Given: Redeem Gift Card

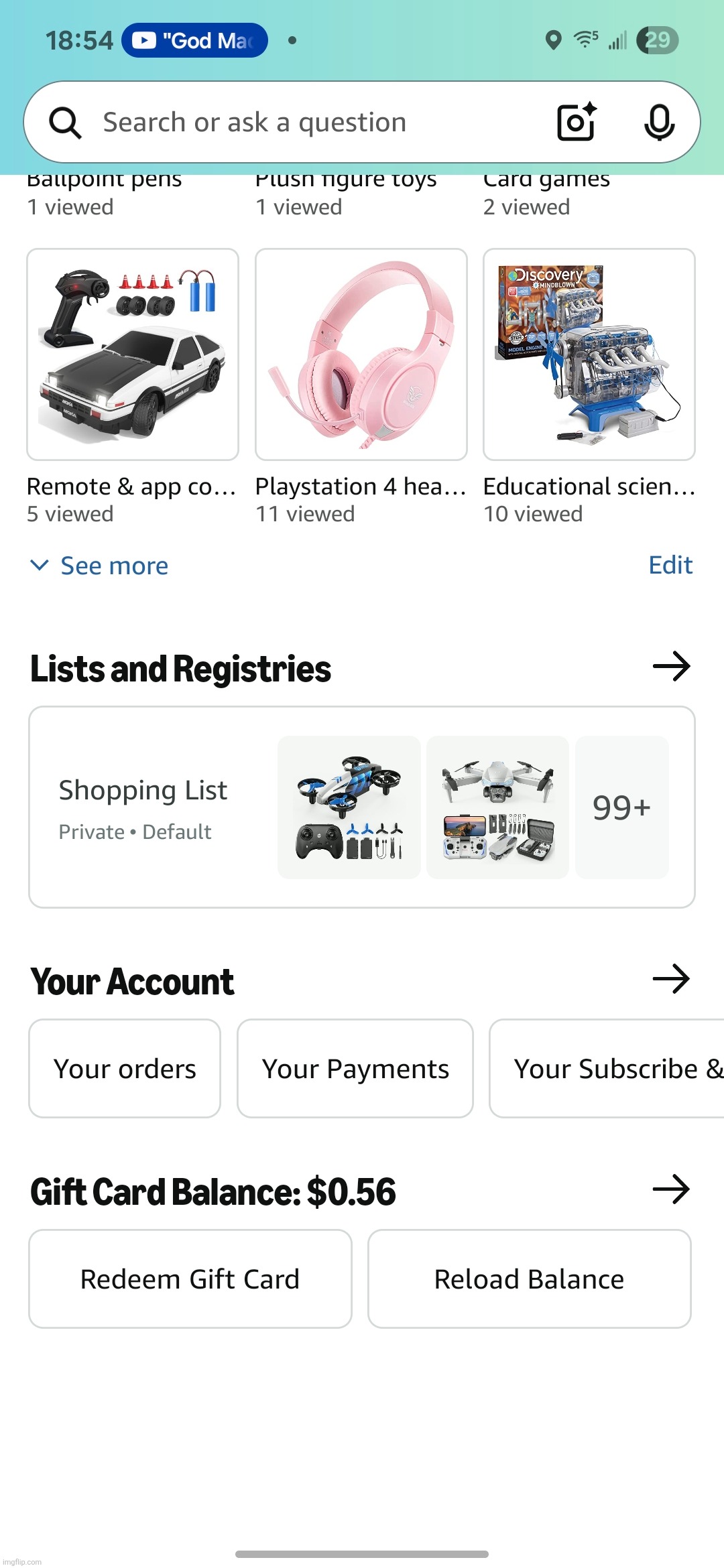Looking at the screenshot, I should pyautogui.click(x=190, y=1279).
